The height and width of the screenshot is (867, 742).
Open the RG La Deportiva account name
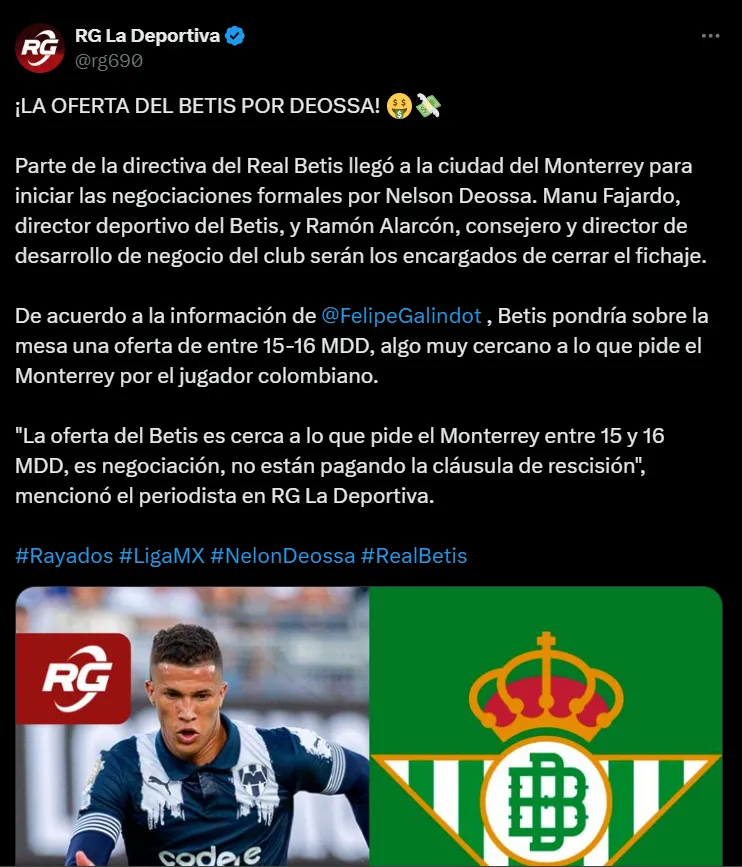[147, 36]
